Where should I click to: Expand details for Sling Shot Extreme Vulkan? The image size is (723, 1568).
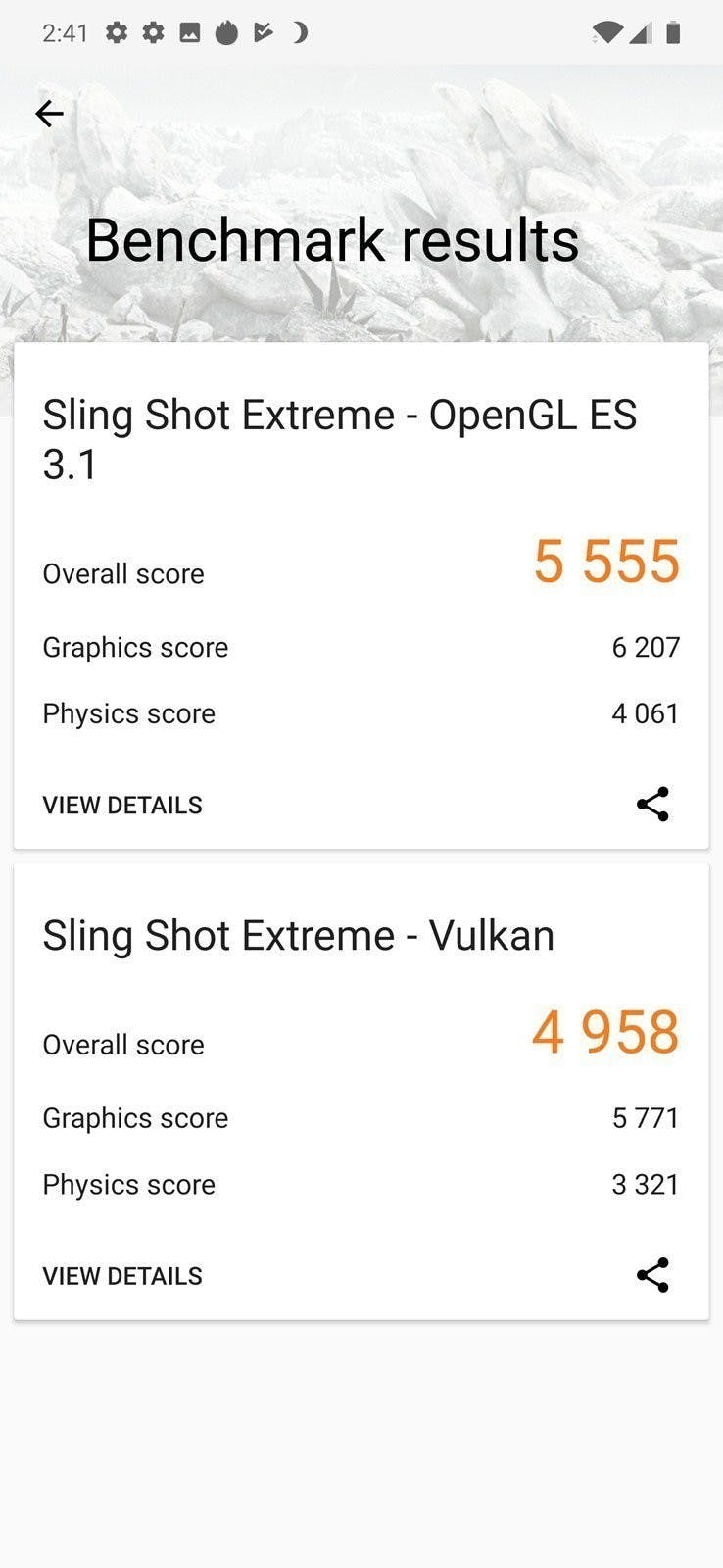(121, 1274)
